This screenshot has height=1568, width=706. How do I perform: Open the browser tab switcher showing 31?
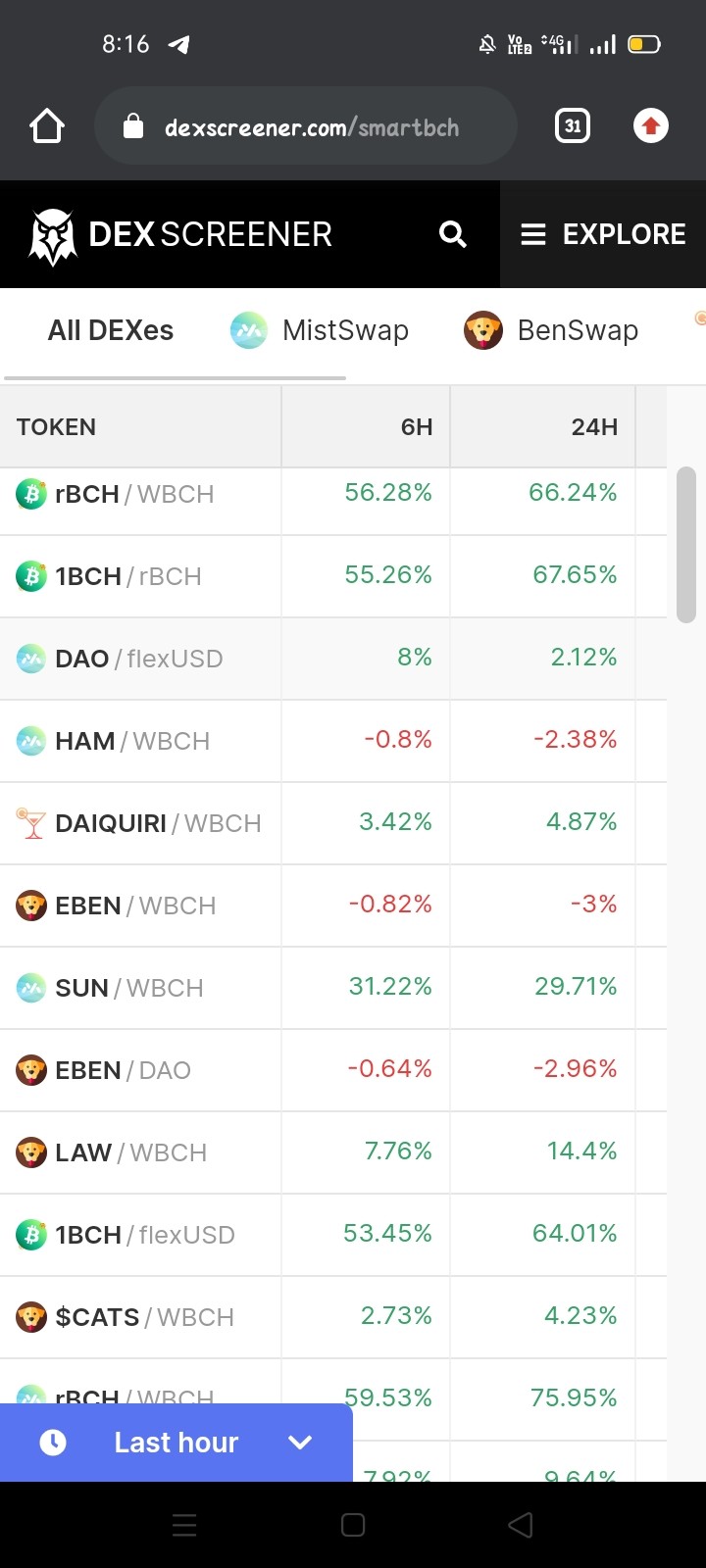[x=573, y=126]
